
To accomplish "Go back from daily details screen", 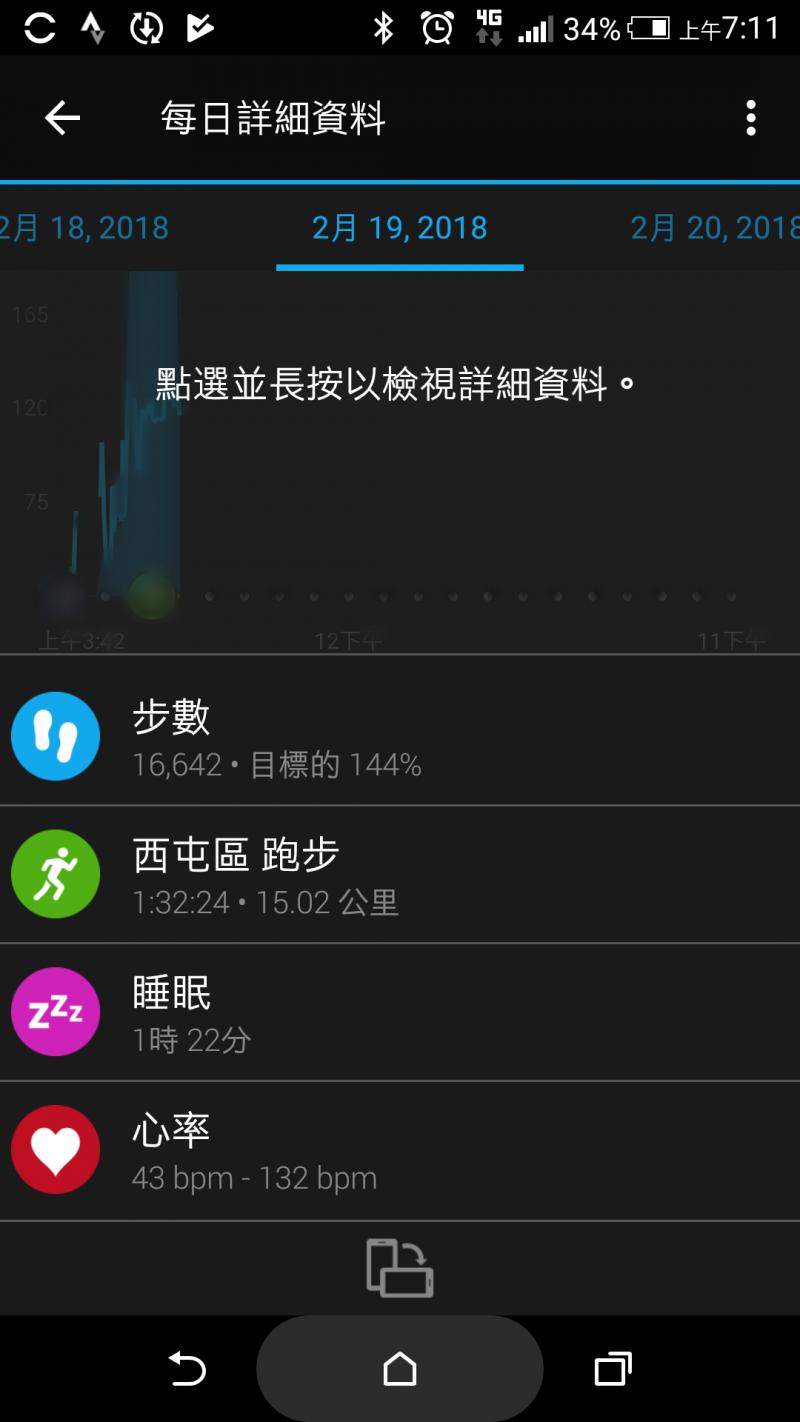I will coord(62,119).
